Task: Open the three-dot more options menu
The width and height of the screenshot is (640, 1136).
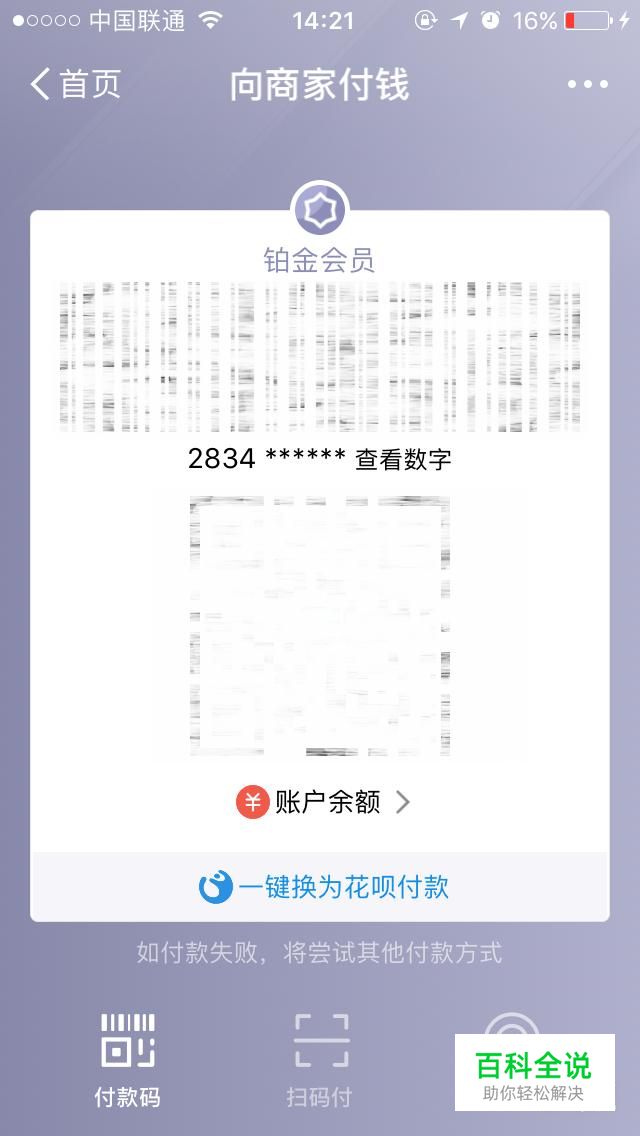Action: (587, 84)
